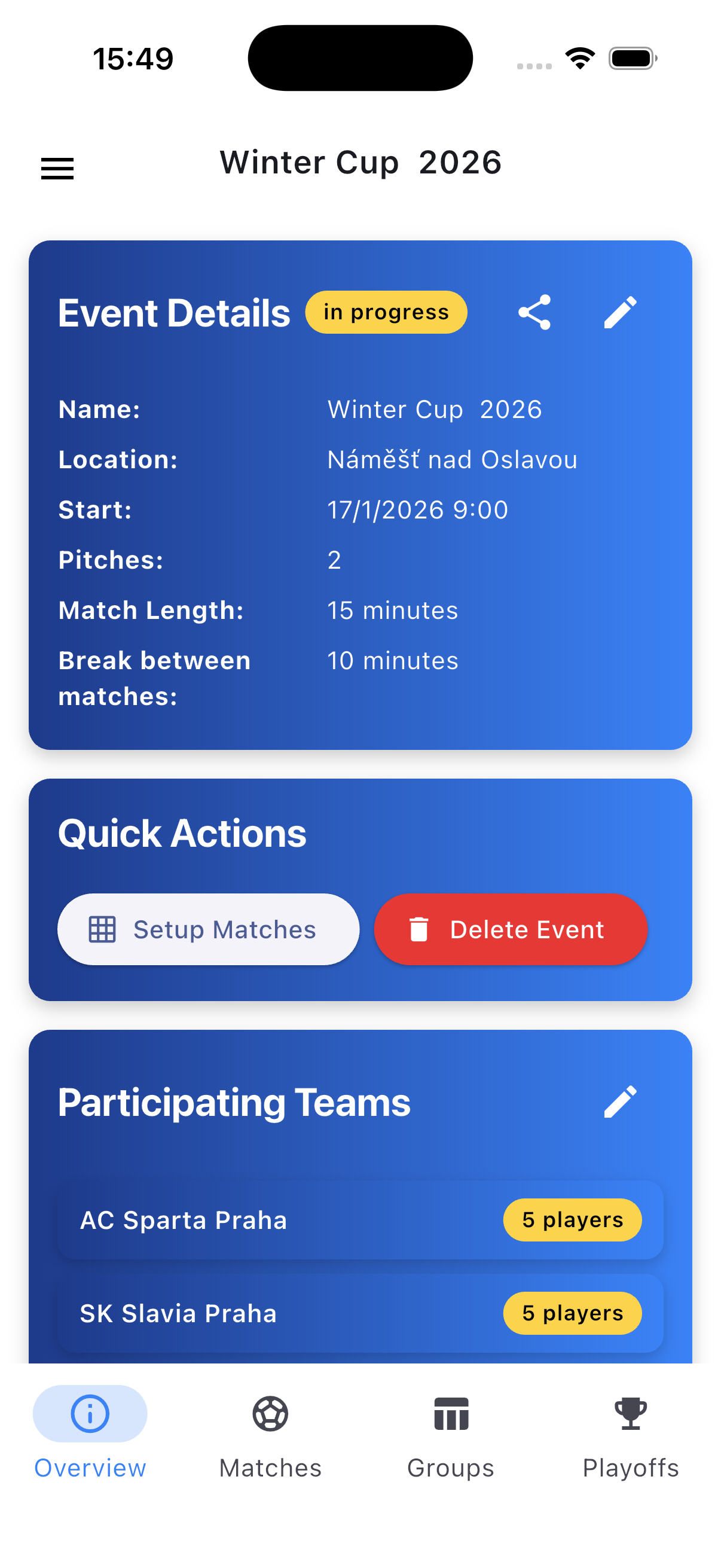Tap the soccer-ball Matches icon
721x1568 pixels.
pyautogui.click(x=270, y=1415)
